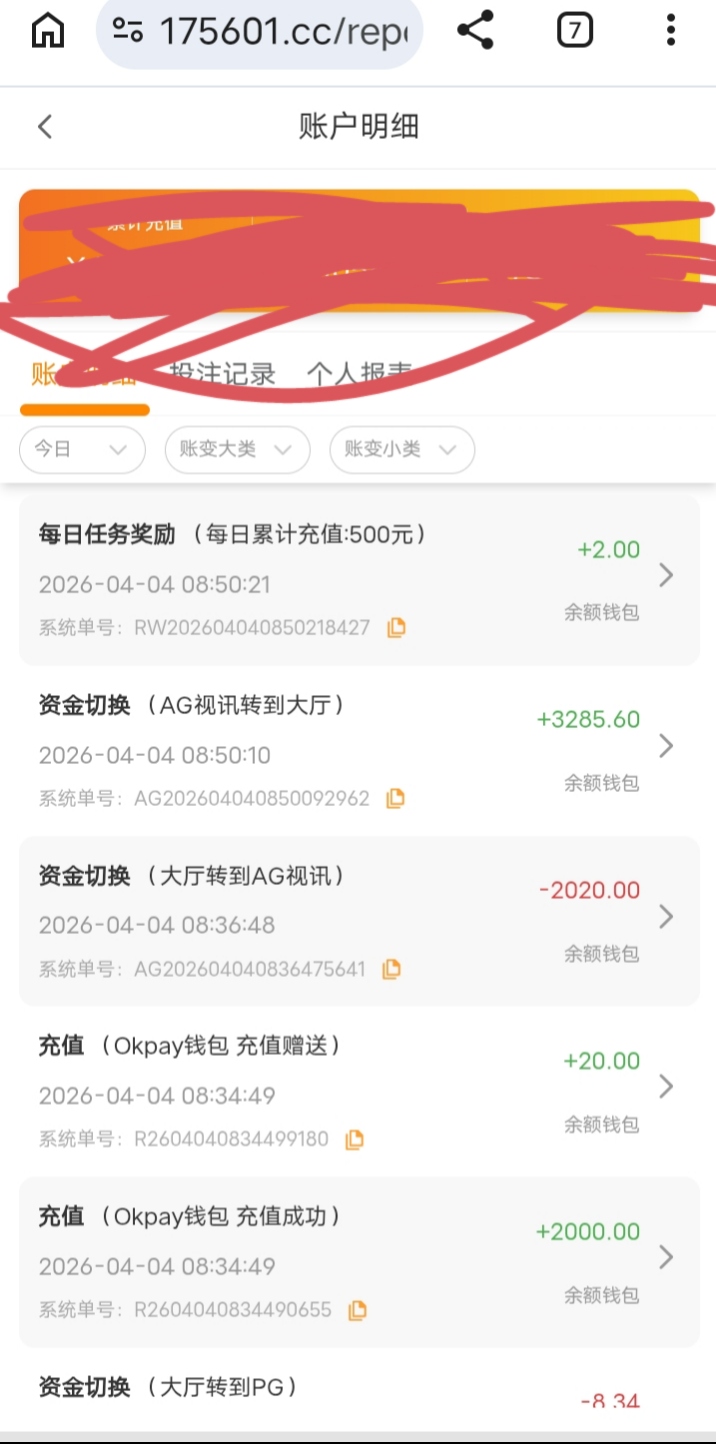Copy the order number RW202604040850218427

click(x=397, y=628)
